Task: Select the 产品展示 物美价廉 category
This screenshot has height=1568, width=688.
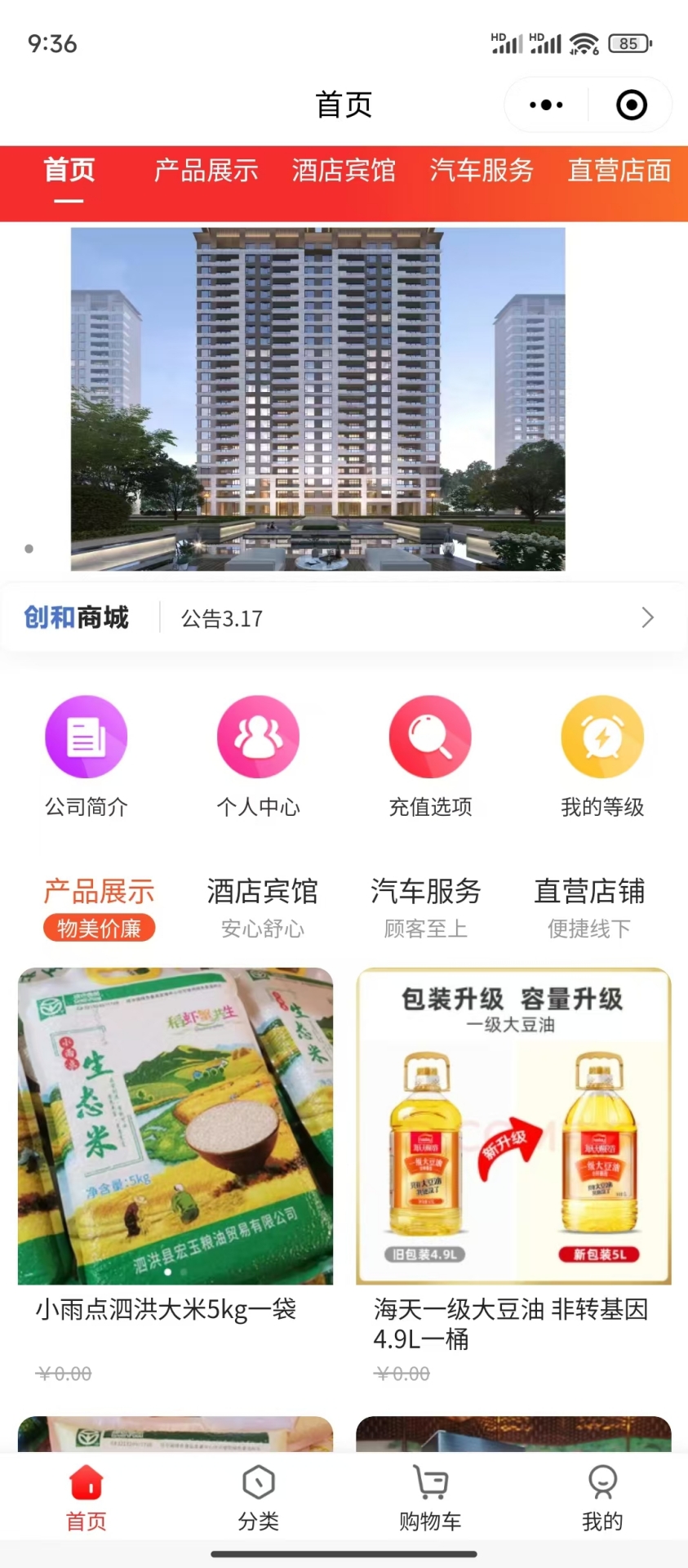Action: (99, 907)
